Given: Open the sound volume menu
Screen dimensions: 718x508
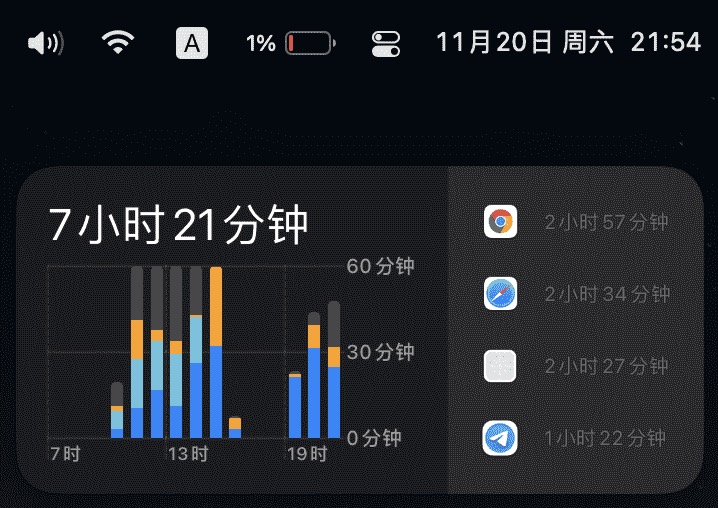Looking at the screenshot, I should pos(45,43).
